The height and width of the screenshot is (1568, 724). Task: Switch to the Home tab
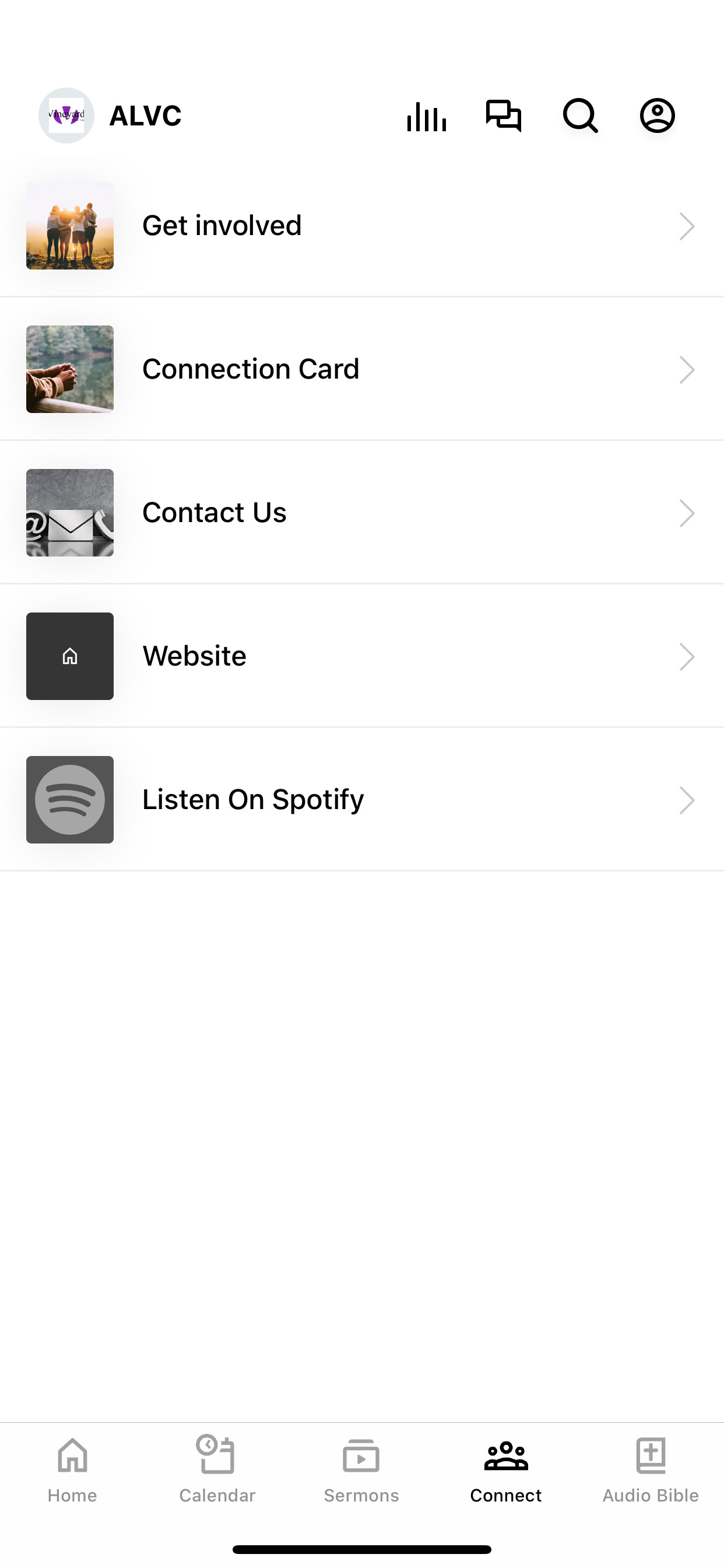coord(72,1469)
